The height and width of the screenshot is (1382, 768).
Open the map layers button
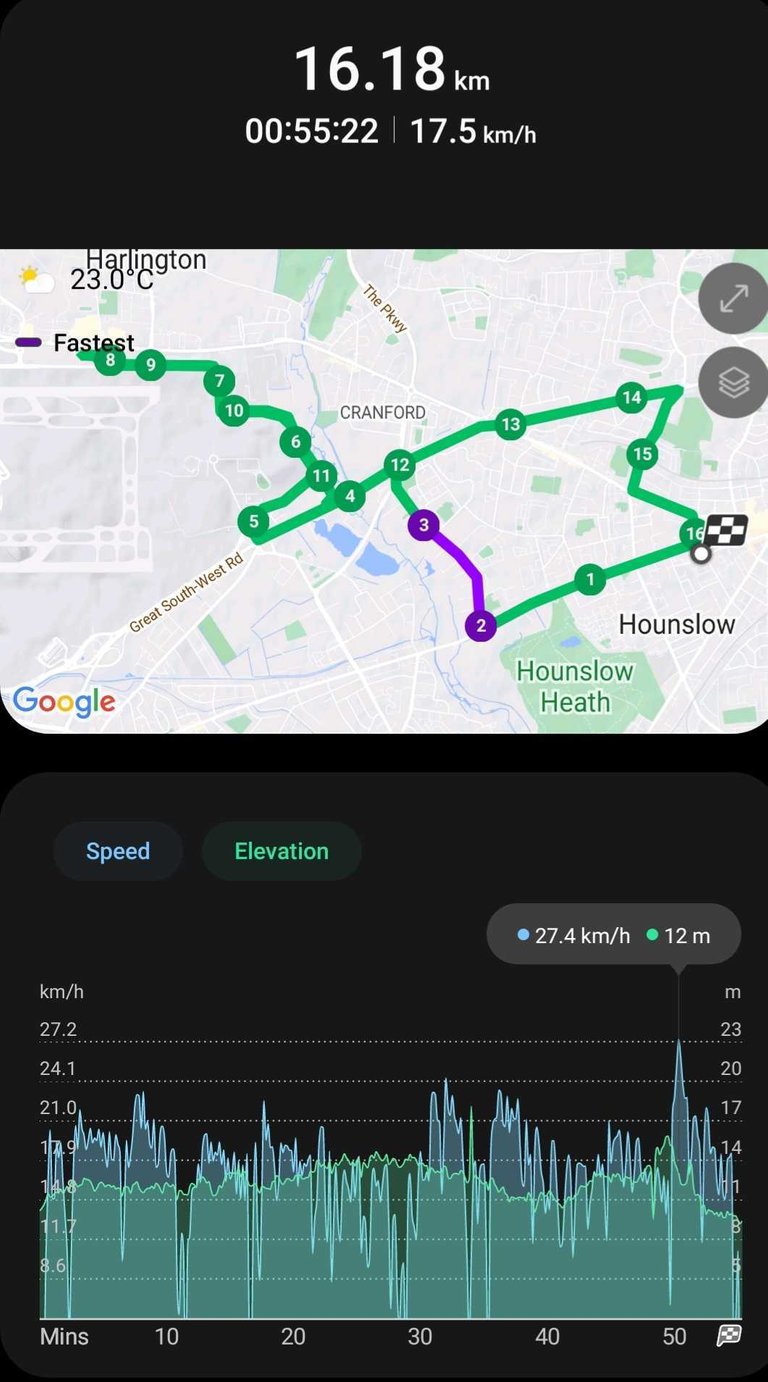(x=733, y=382)
